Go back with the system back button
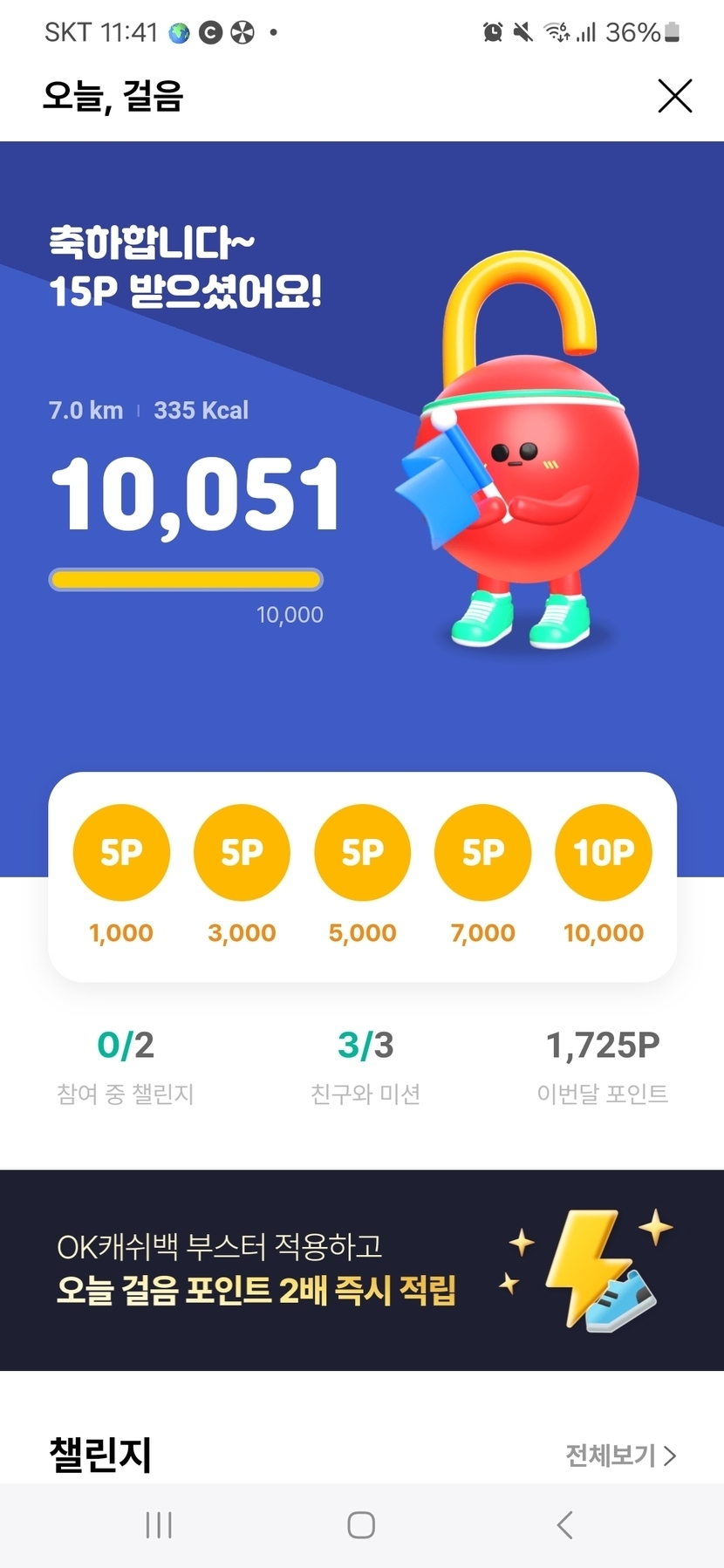 [x=564, y=1524]
